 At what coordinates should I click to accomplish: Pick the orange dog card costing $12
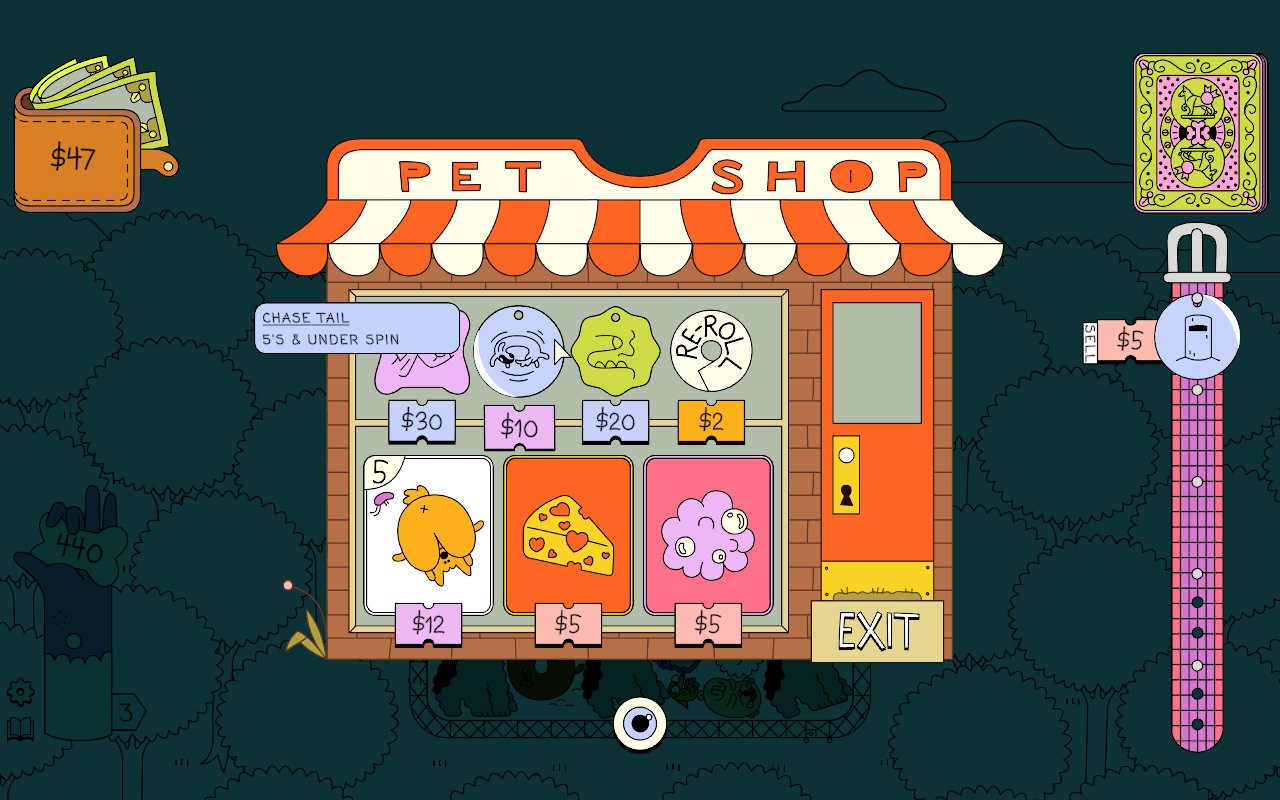click(x=428, y=535)
